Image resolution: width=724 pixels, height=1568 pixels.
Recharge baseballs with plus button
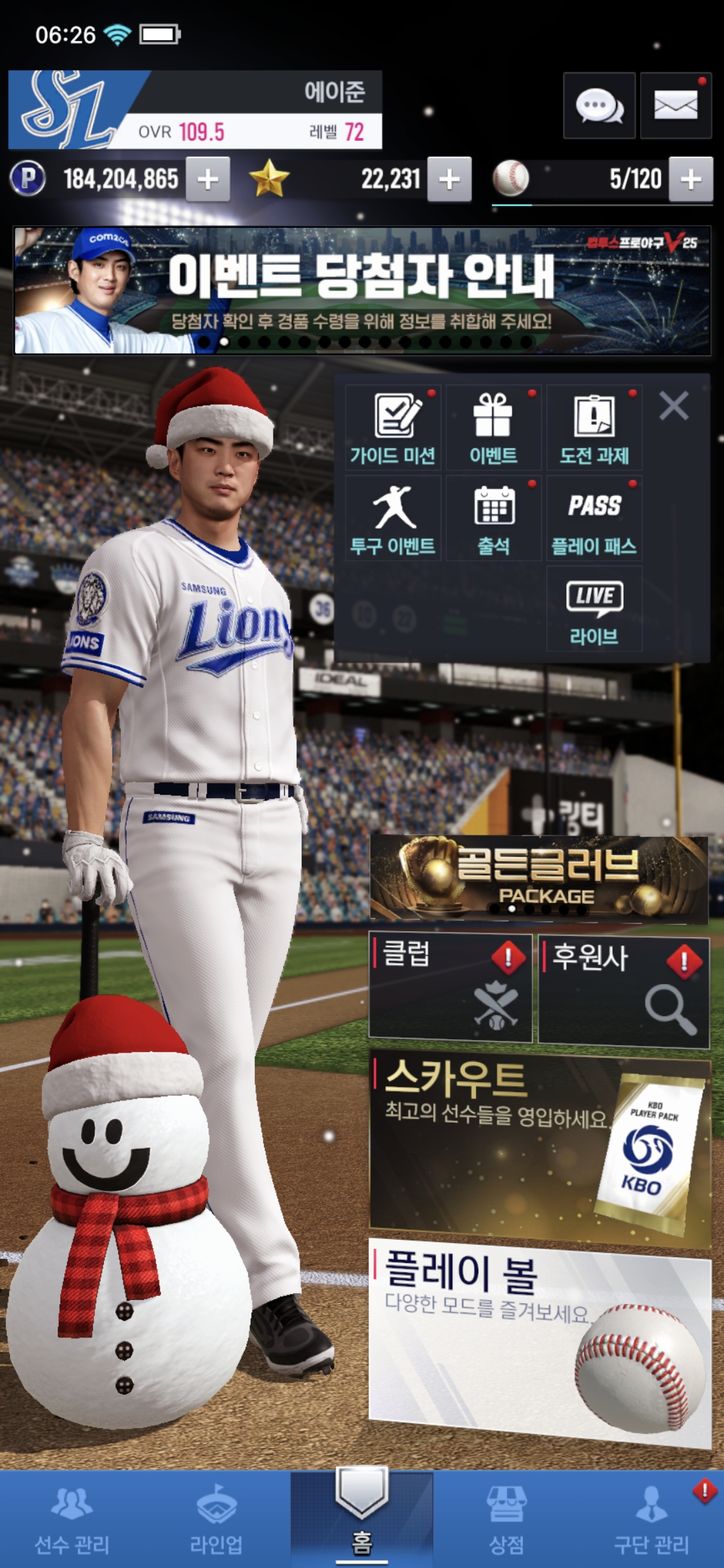click(690, 180)
